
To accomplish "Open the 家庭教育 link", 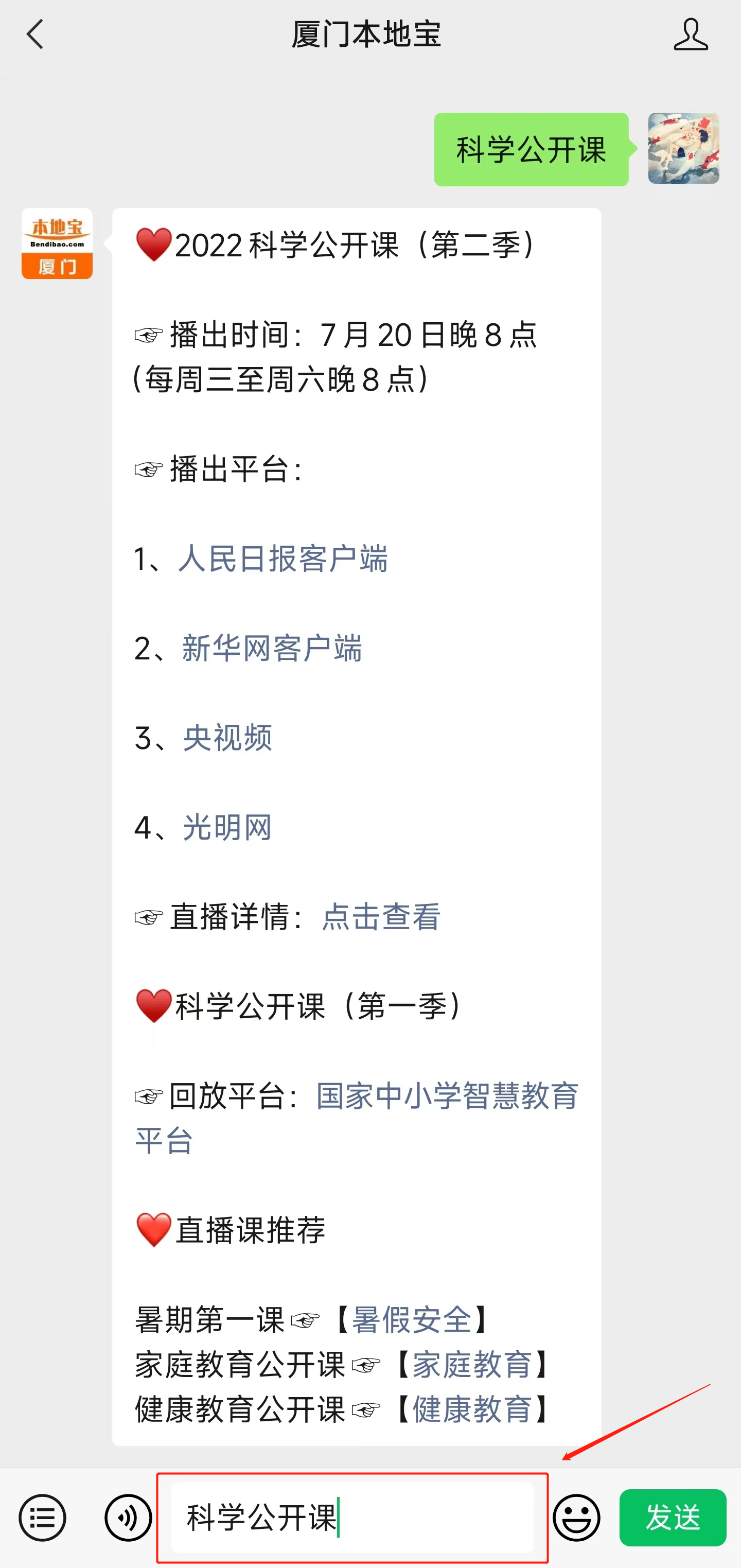I will [472, 1364].
